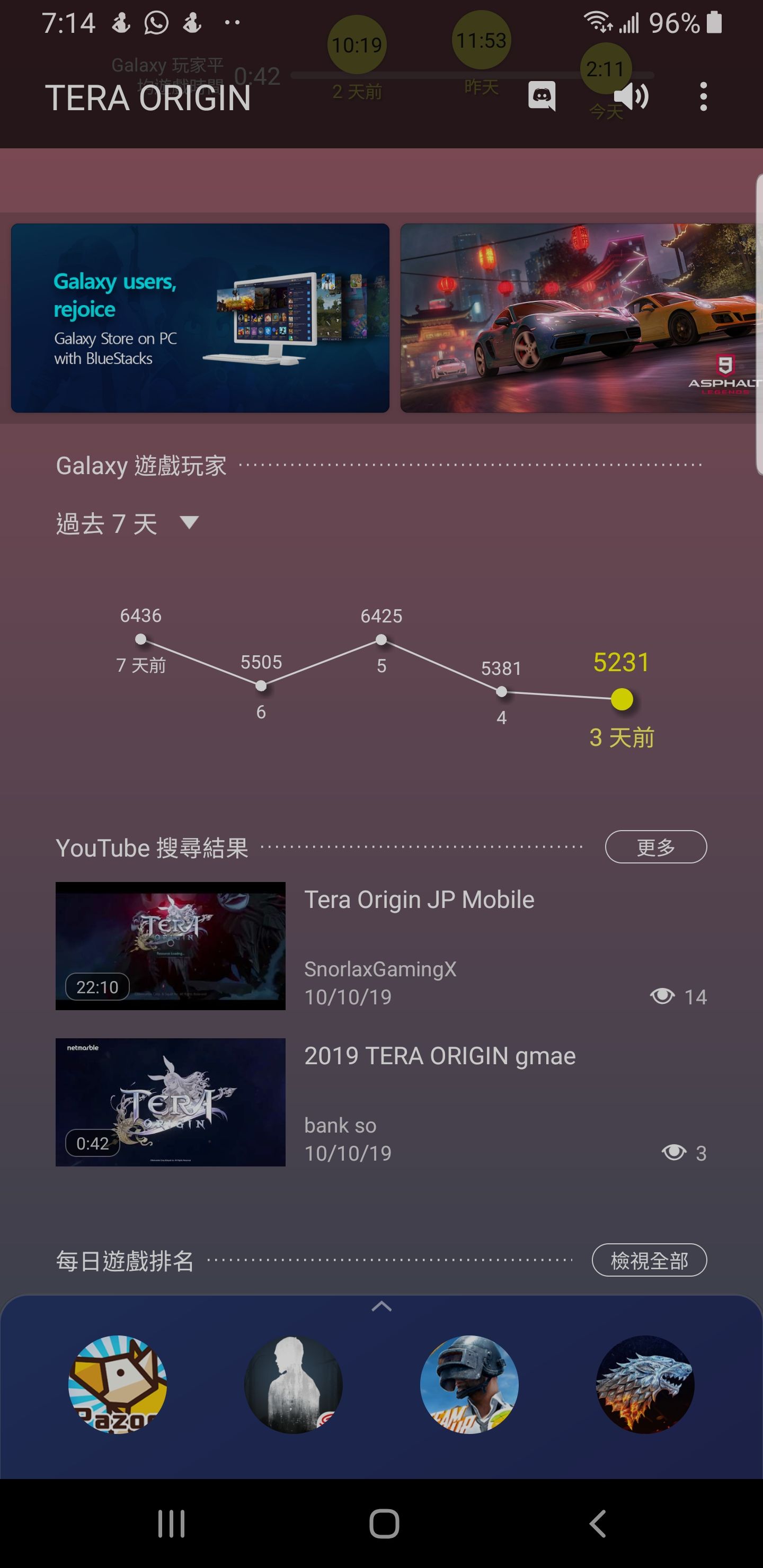The image size is (763, 1568).
Task: Open Galaxy Store on PC BlueStacks banner
Action: click(200, 318)
